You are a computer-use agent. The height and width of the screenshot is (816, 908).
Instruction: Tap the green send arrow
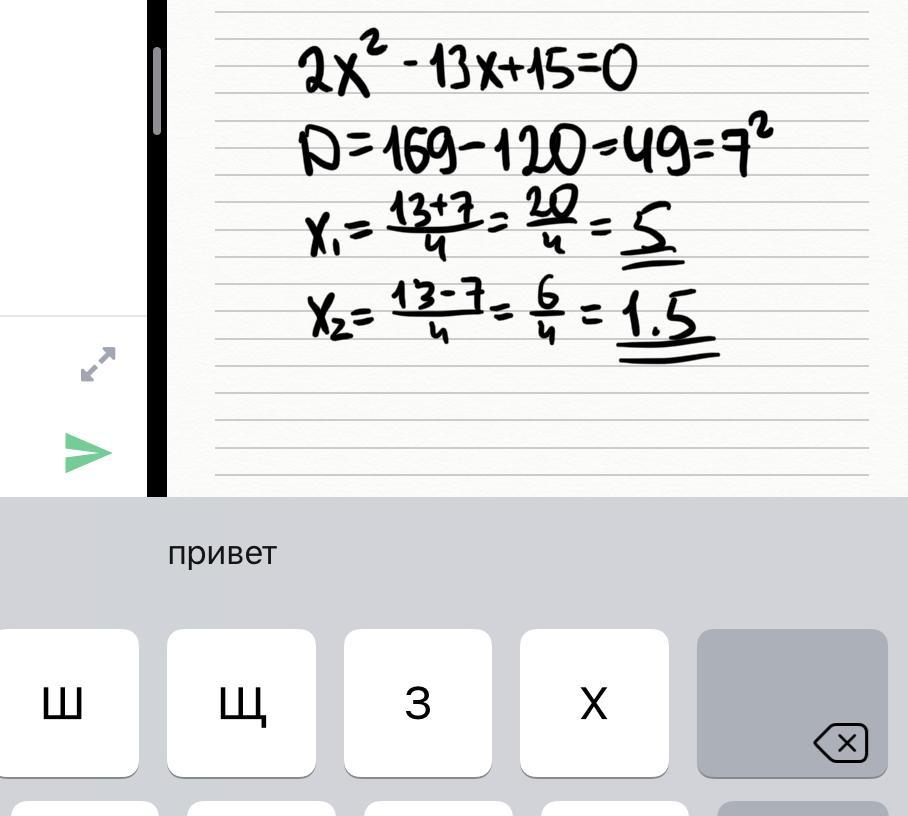88,453
